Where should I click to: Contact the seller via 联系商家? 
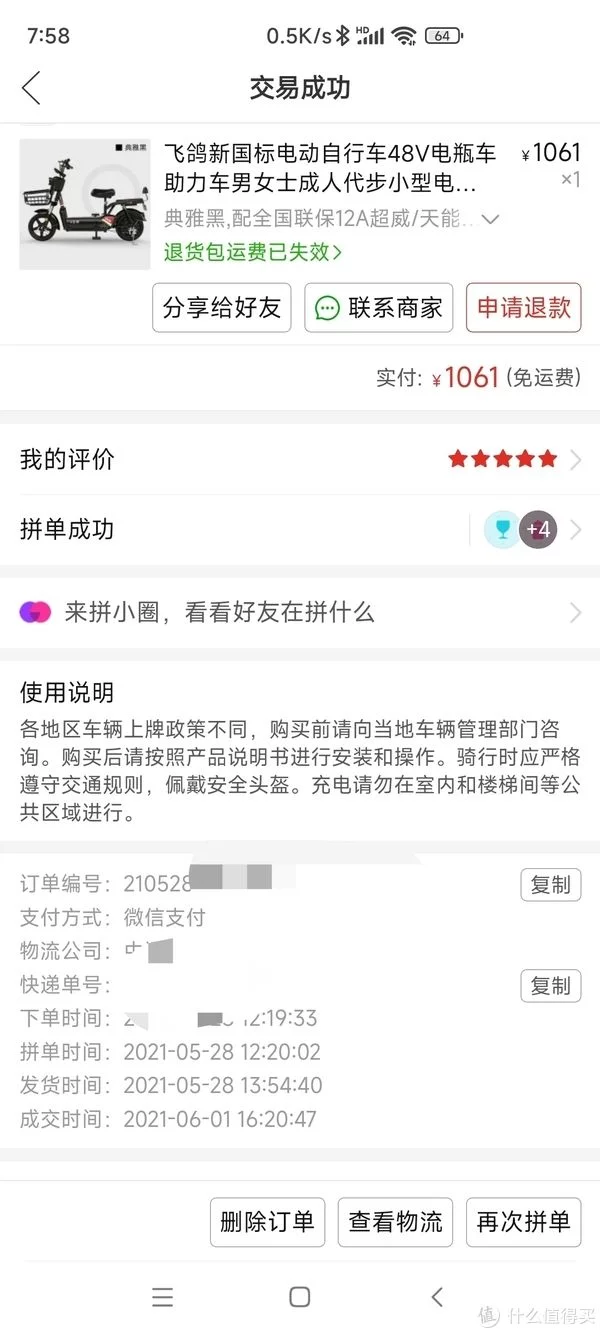[x=379, y=308]
